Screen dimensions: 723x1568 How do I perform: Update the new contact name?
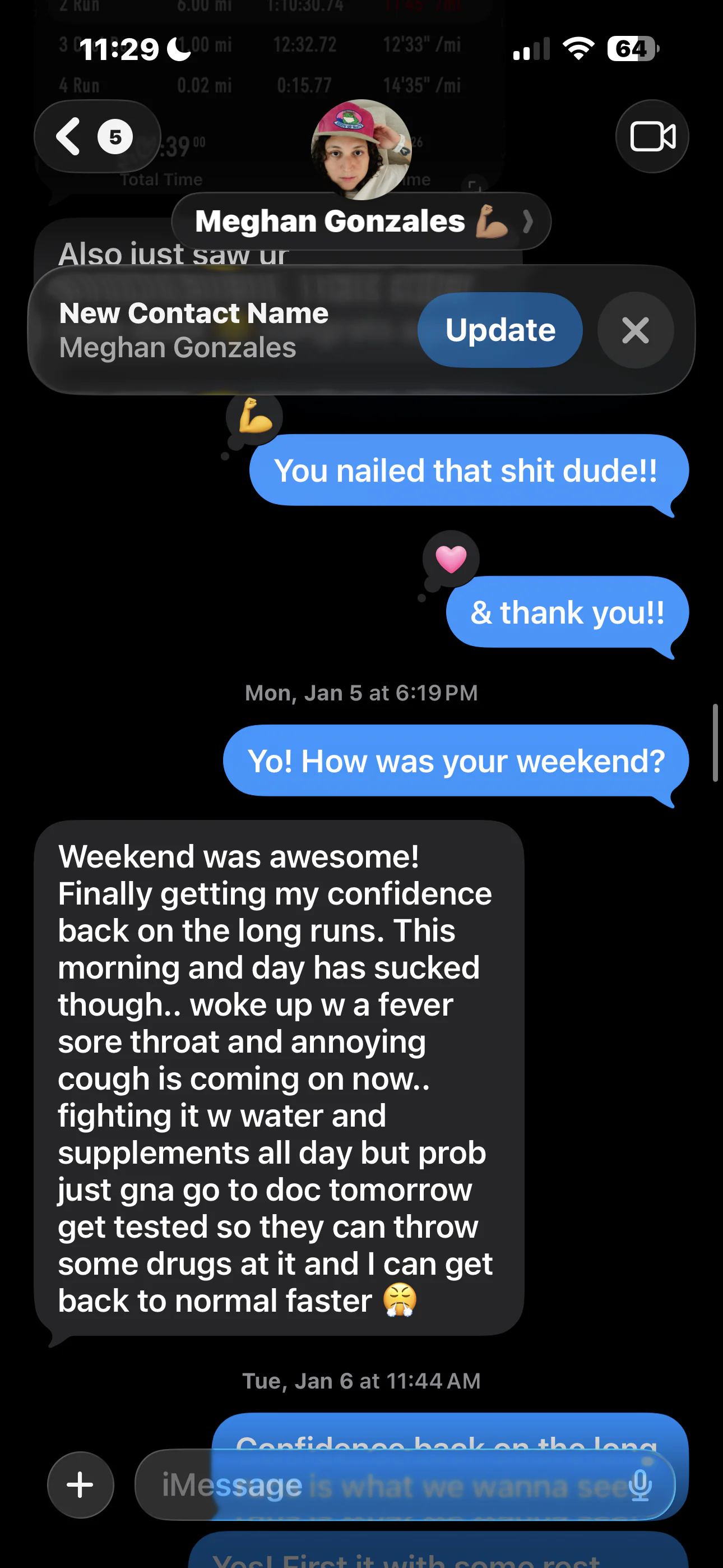(499, 330)
